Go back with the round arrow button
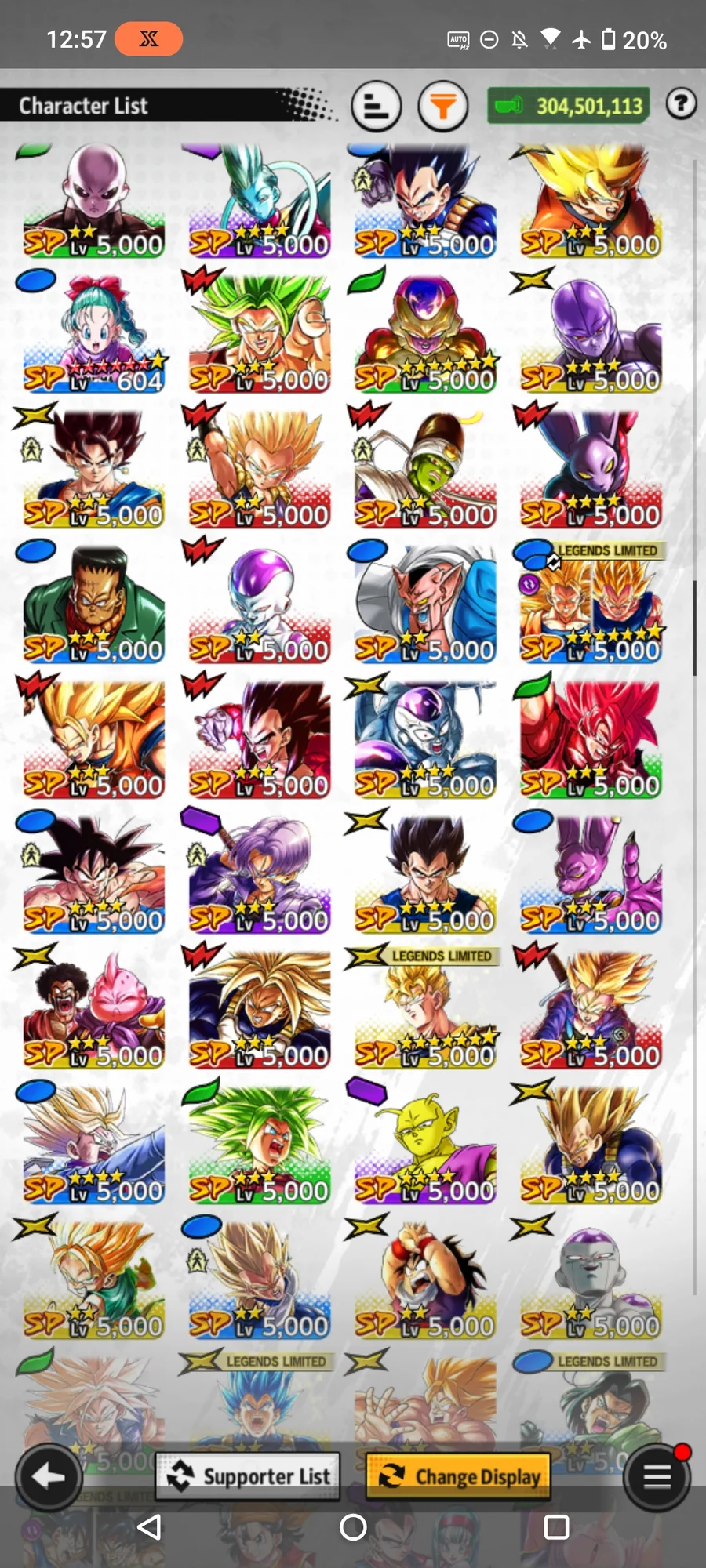Image resolution: width=706 pixels, height=1568 pixels. click(x=49, y=1477)
